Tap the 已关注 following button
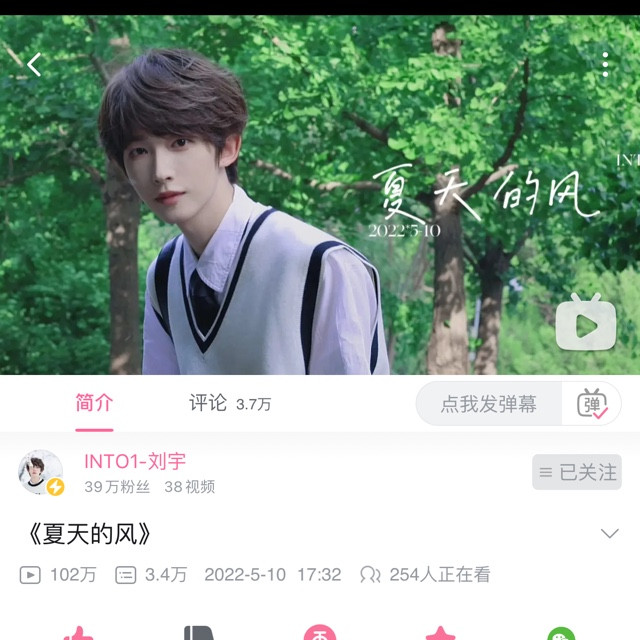Screen dimensions: 640x640 (x=578, y=472)
